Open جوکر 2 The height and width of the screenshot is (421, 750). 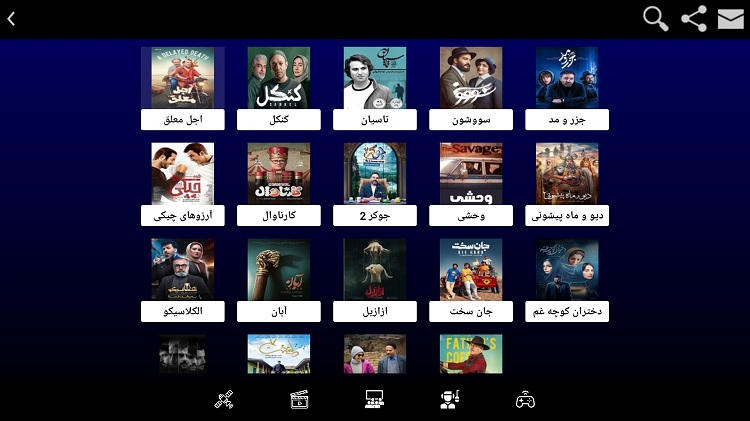(x=375, y=184)
